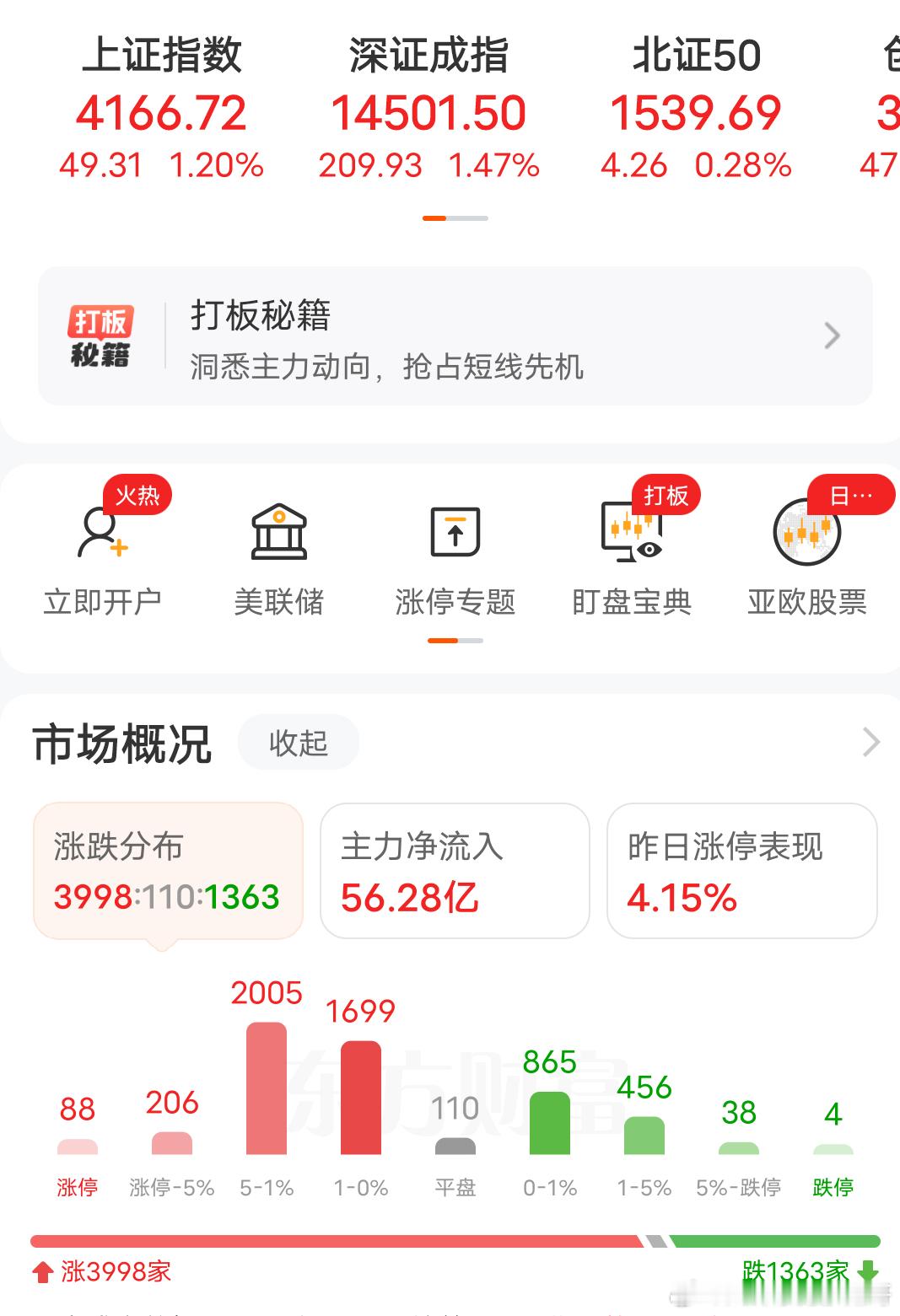
Task: Collapse market overview using 收起
Action: (x=297, y=743)
